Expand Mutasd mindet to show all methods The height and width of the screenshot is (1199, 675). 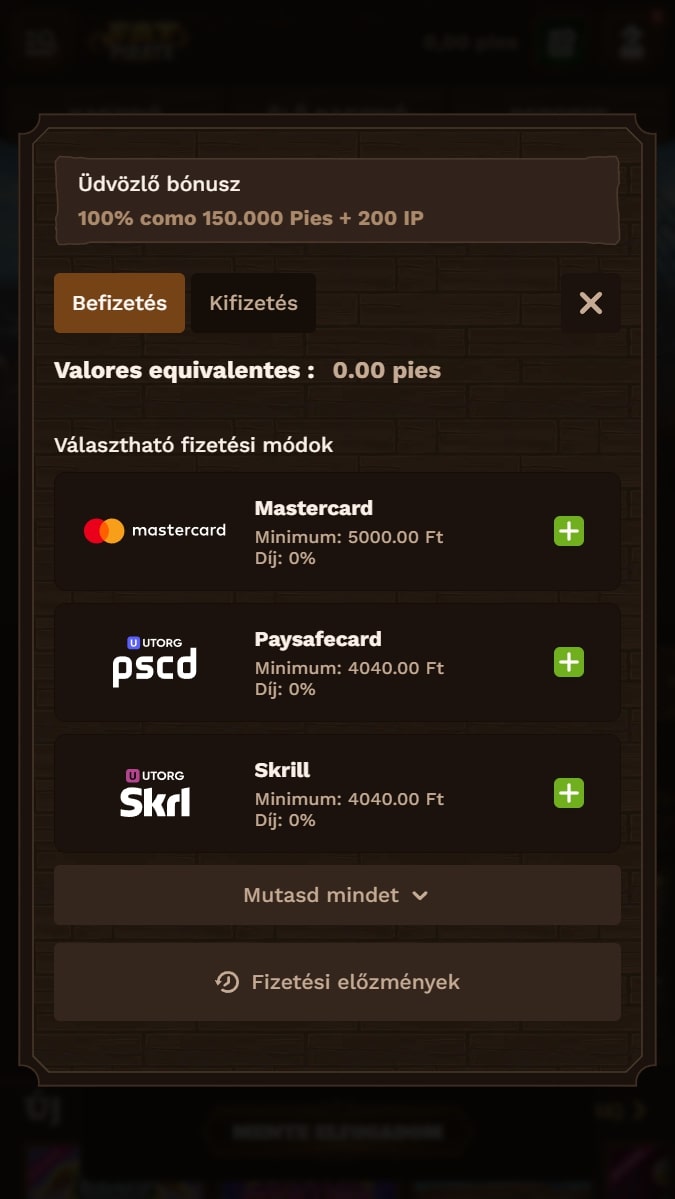pyautogui.click(x=337, y=895)
